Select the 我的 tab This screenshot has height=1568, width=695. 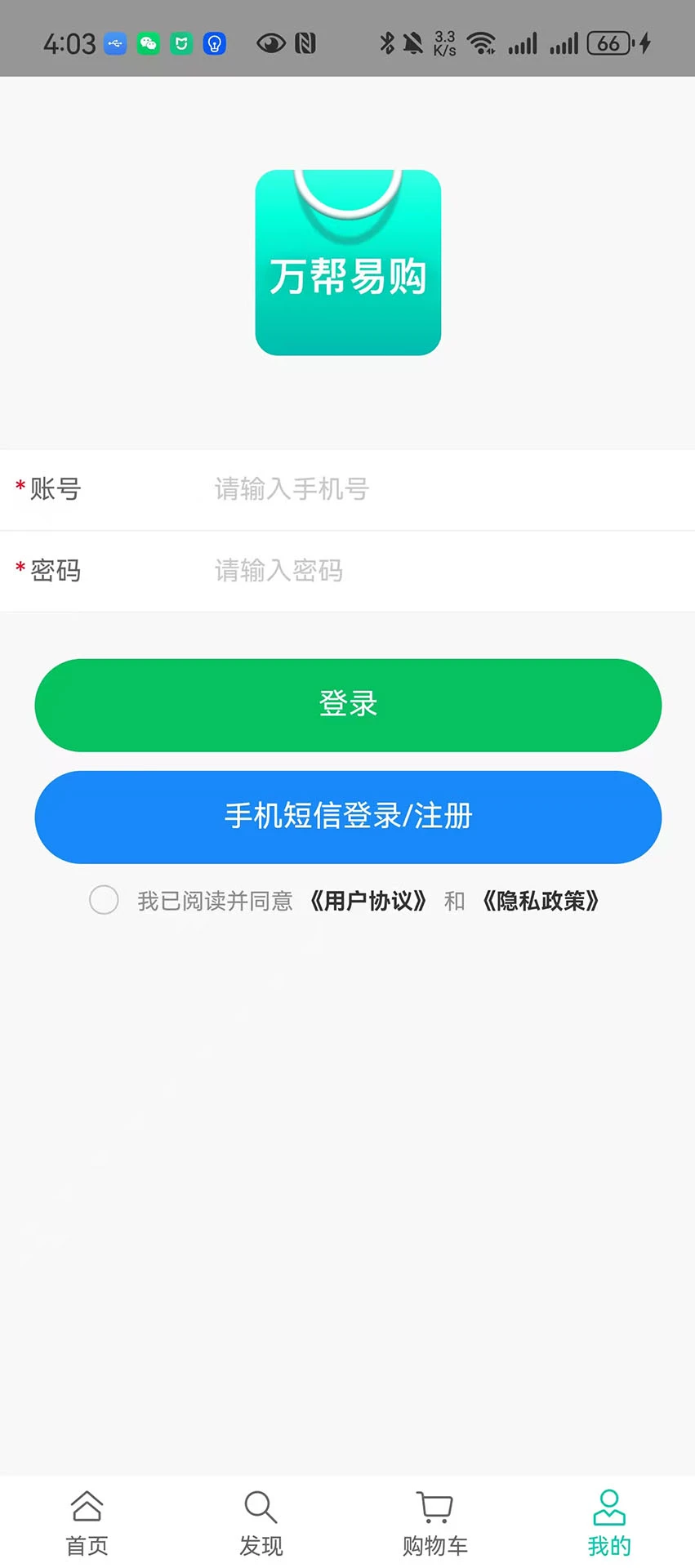[608, 1523]
